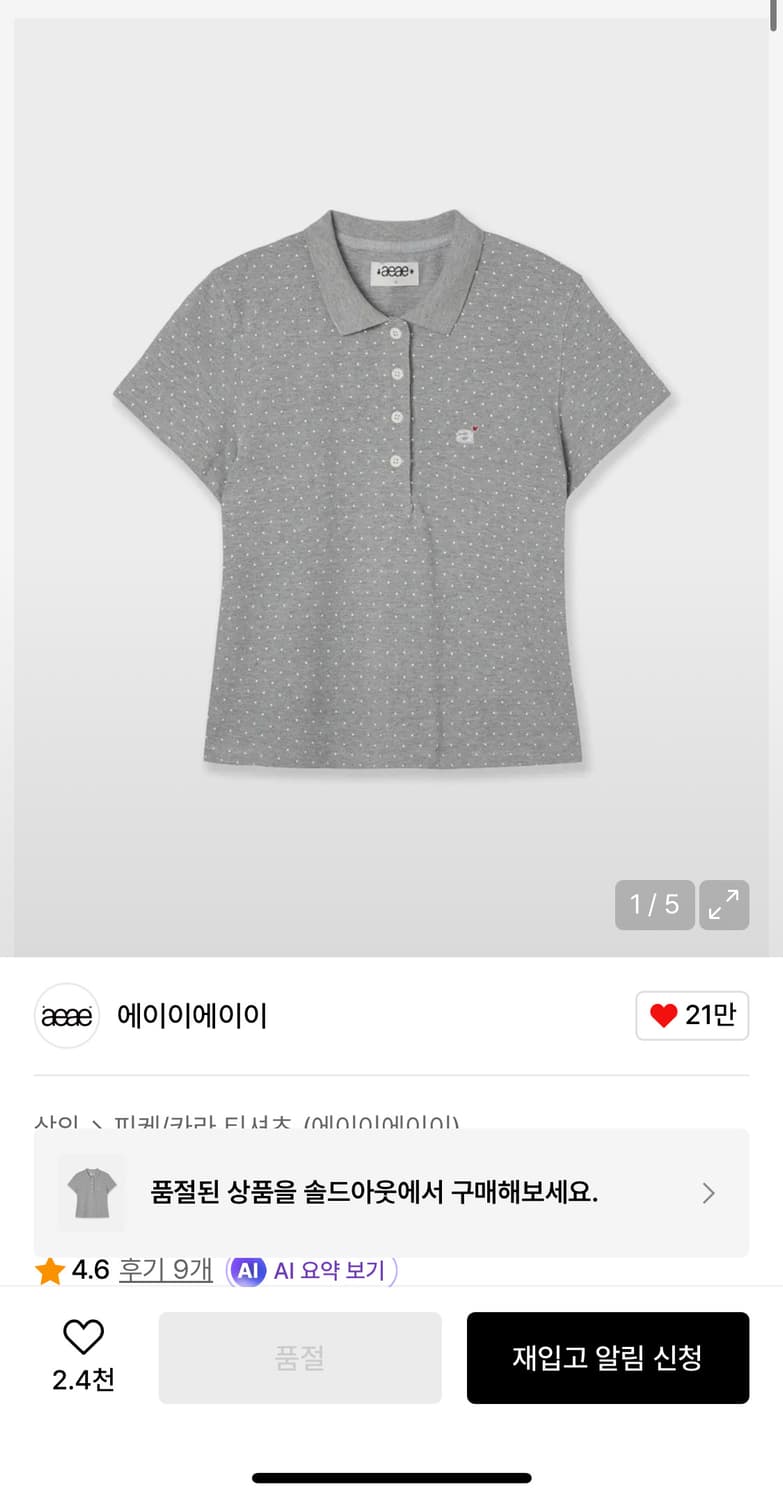Toggle restock notification via 재입고 알림 신청
The width and height of the screenshot is (783, 1500).
point(608,1358)
